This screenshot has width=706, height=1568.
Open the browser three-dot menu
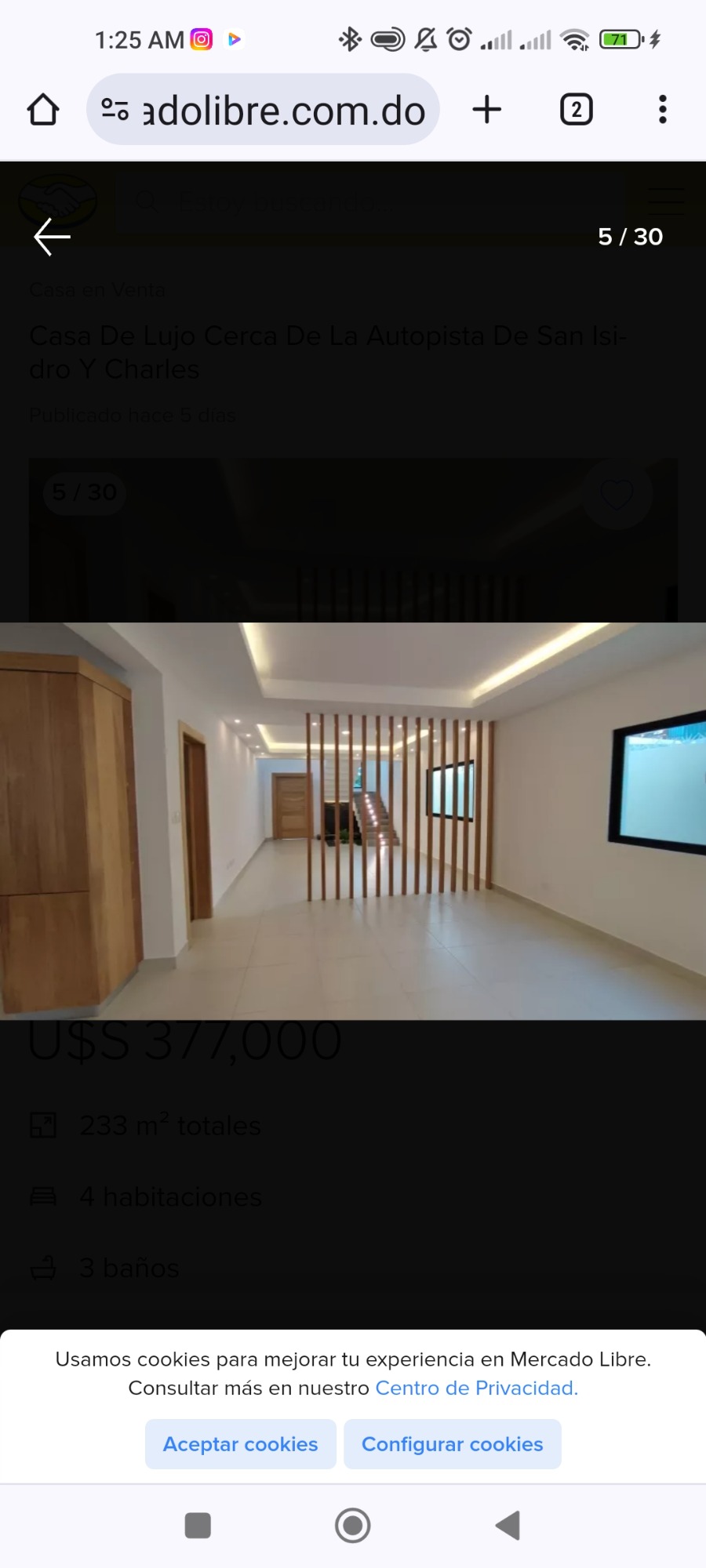tap(663, 110)
